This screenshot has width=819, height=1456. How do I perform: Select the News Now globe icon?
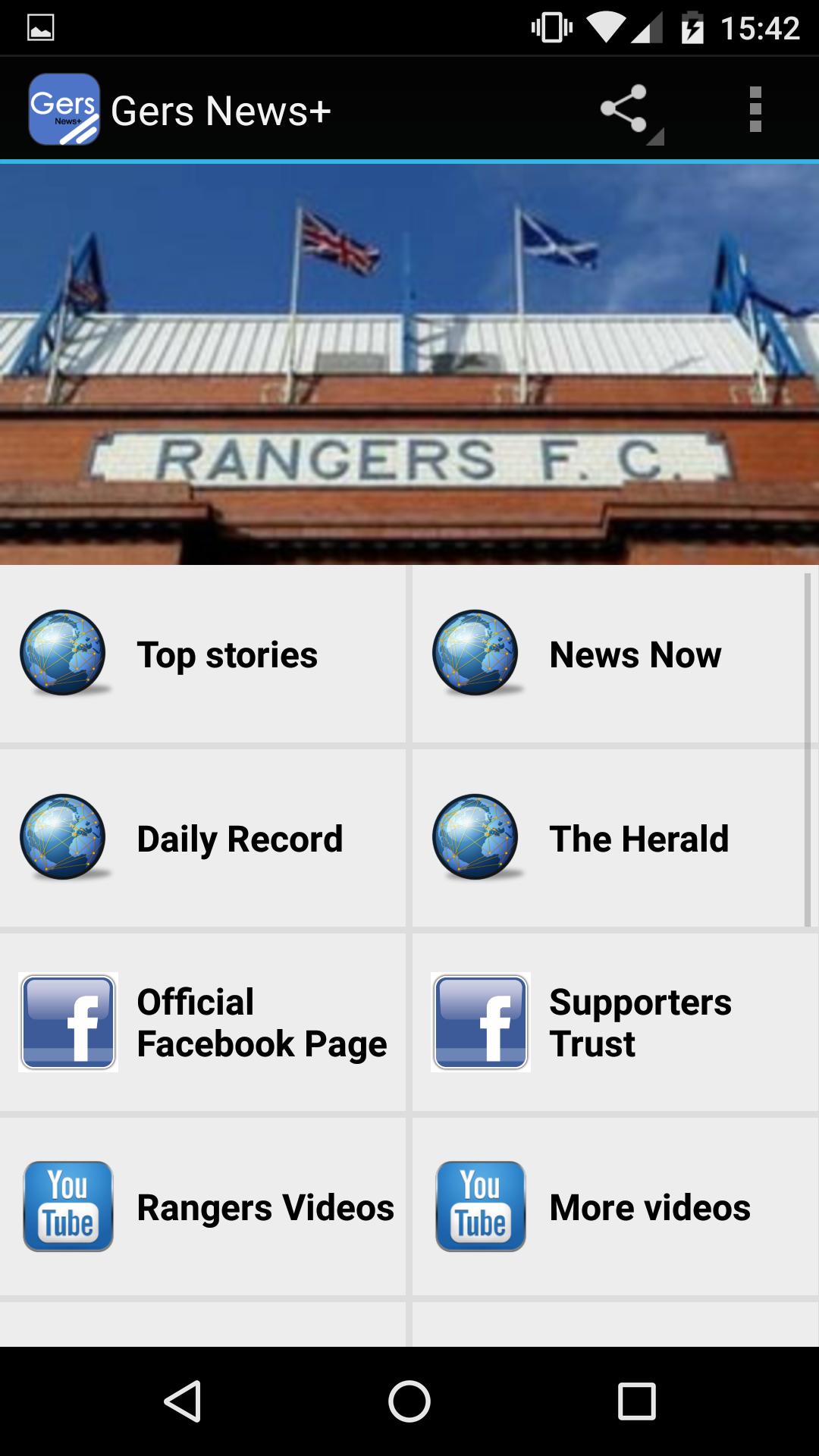pyautogui.click(x=475, y=654)
